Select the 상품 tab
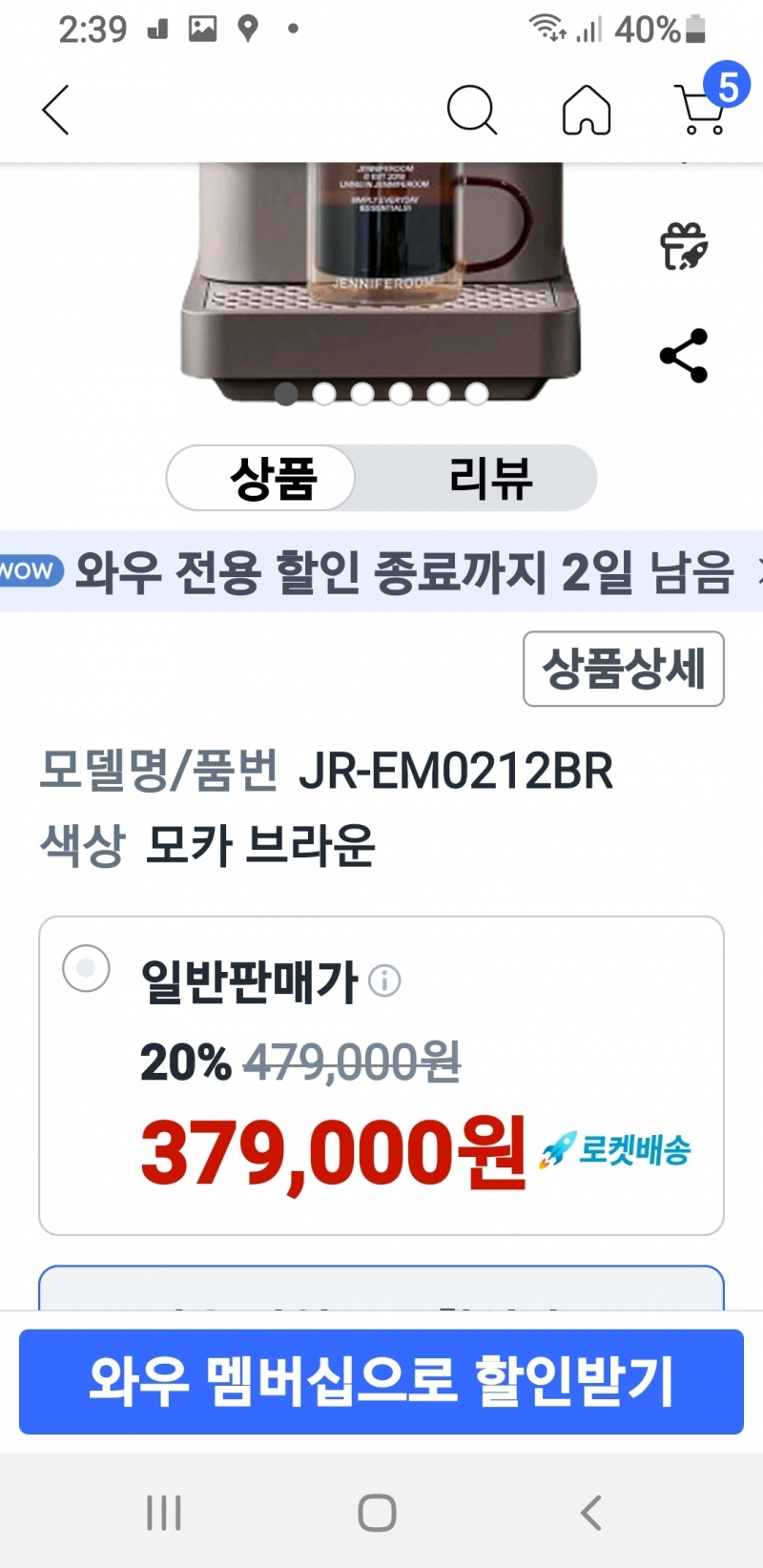The width and height of the screenshot is (763, 1568). [x=273, y=478]
